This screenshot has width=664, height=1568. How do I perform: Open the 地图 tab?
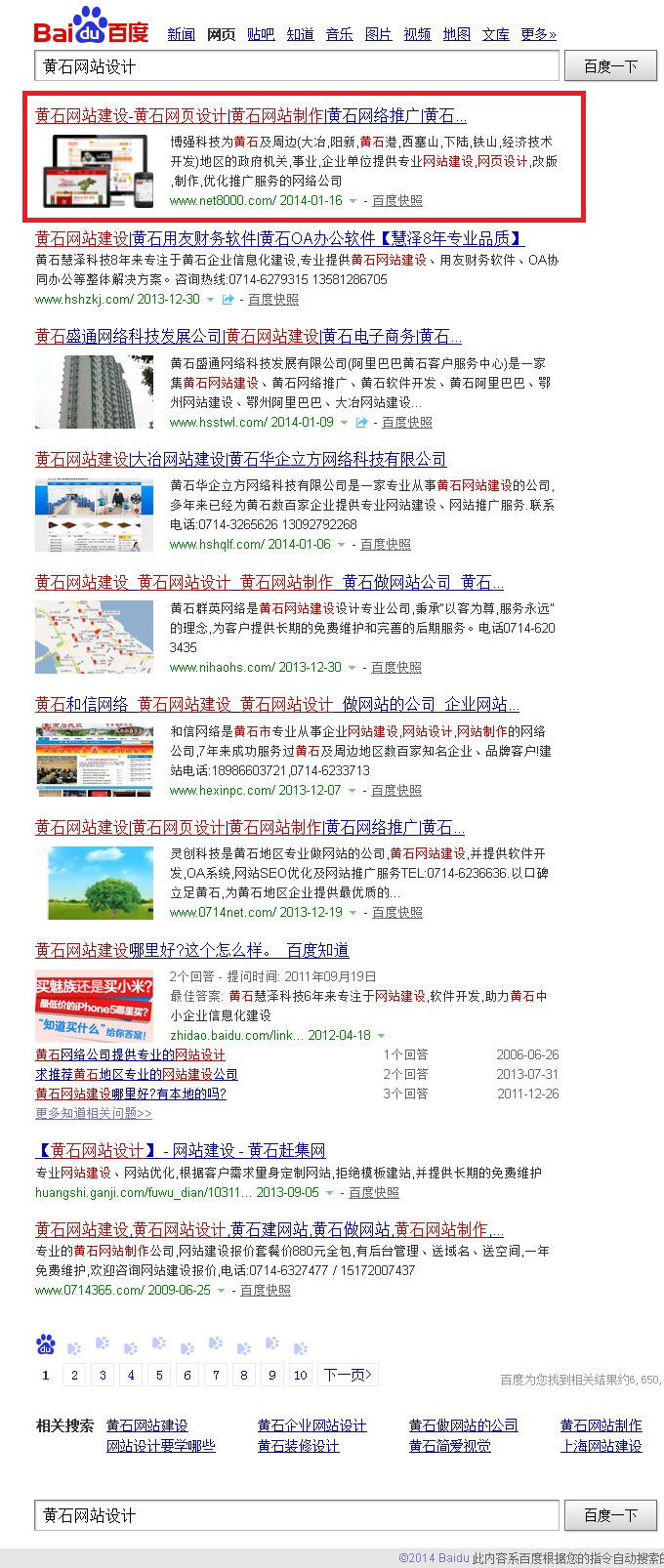[456, 34]
